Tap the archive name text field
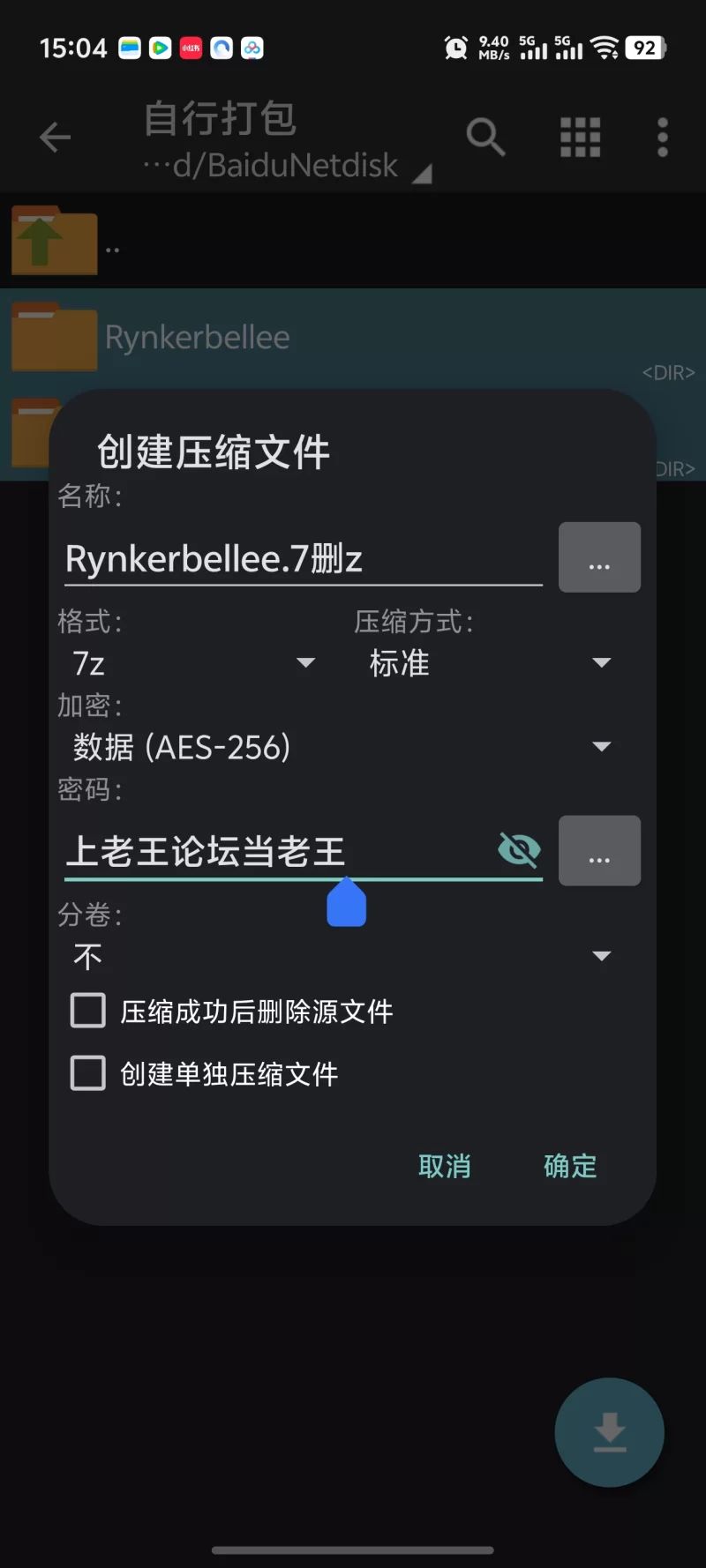706x1568 pixels. [x=303, y=559]
